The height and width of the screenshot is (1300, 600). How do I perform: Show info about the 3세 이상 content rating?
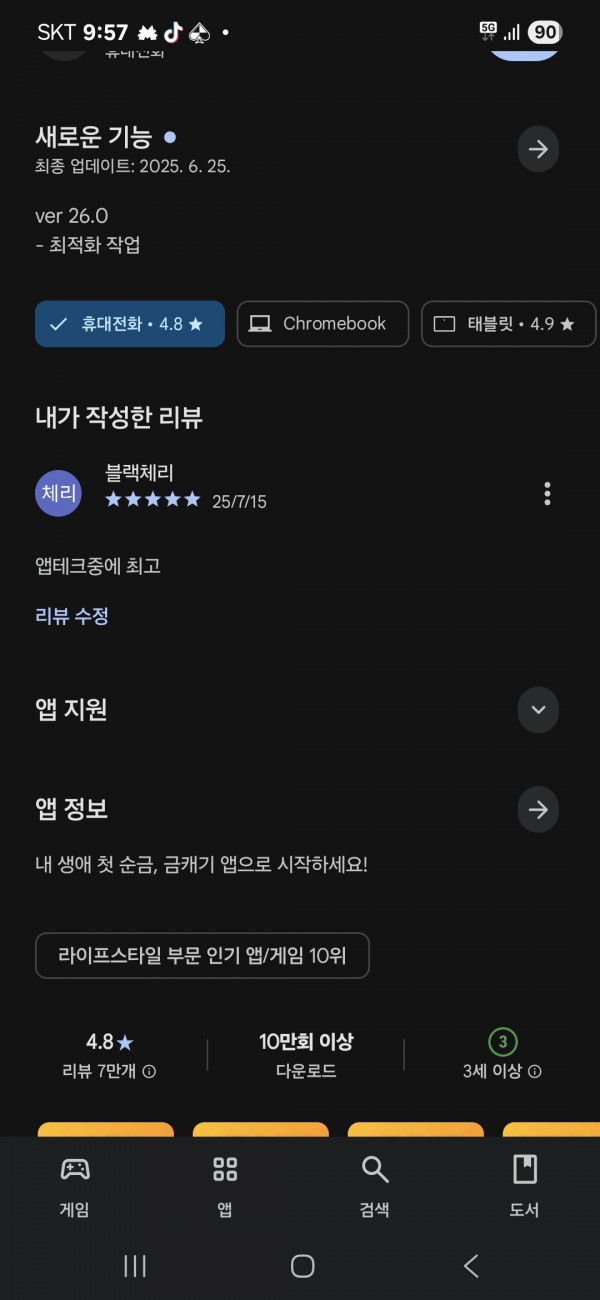[535, 1071]
